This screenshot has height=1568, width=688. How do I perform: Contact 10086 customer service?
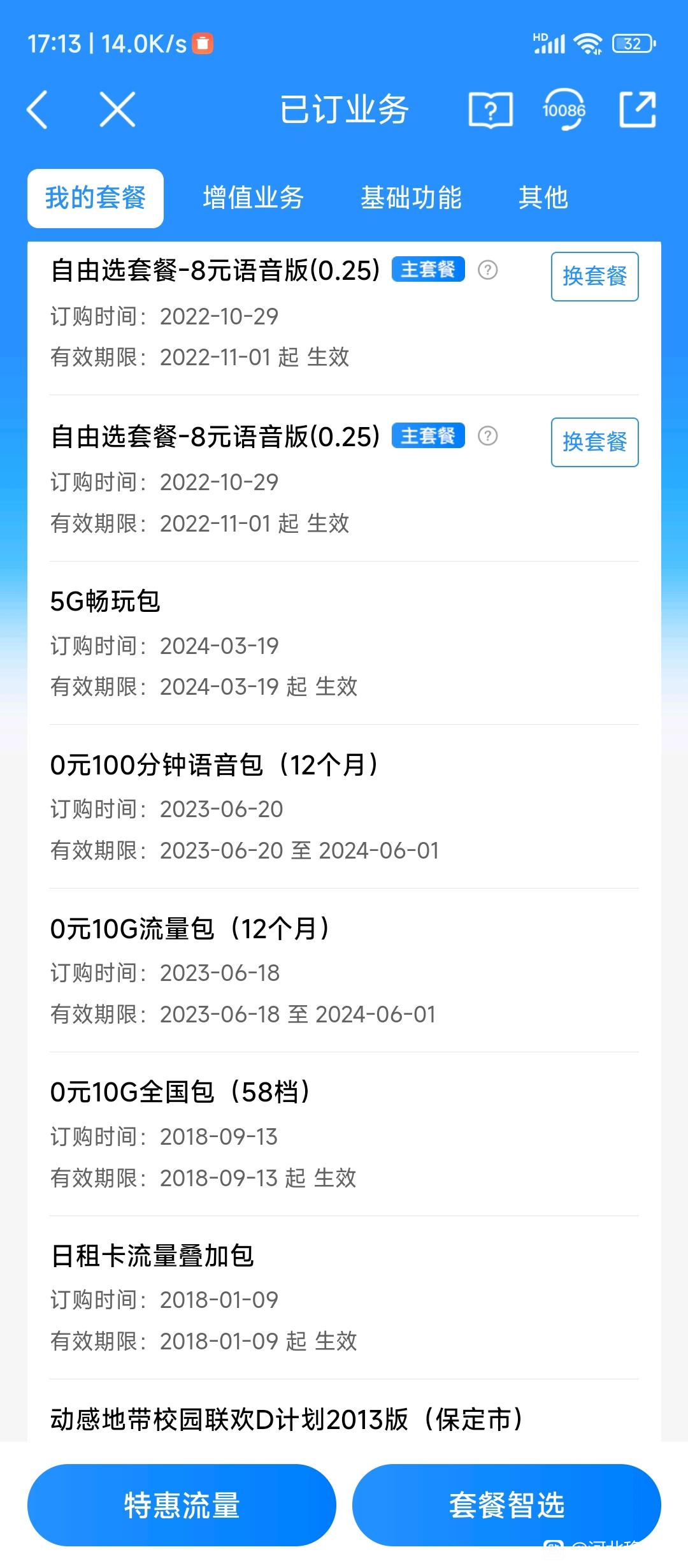pyautogui.click(x=564, y=110)
